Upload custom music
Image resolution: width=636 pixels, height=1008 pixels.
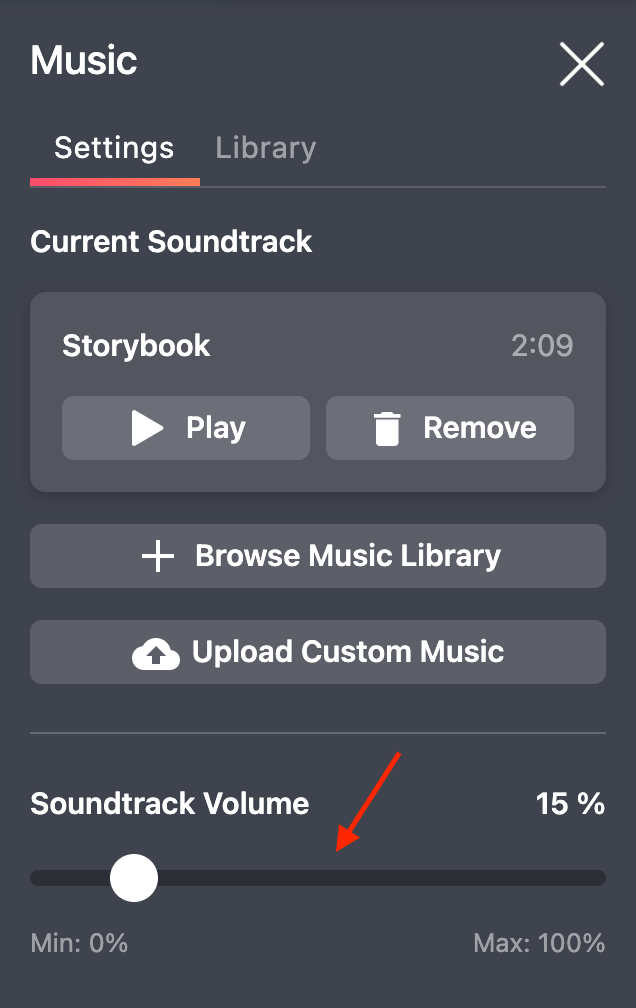pos(318,652)
